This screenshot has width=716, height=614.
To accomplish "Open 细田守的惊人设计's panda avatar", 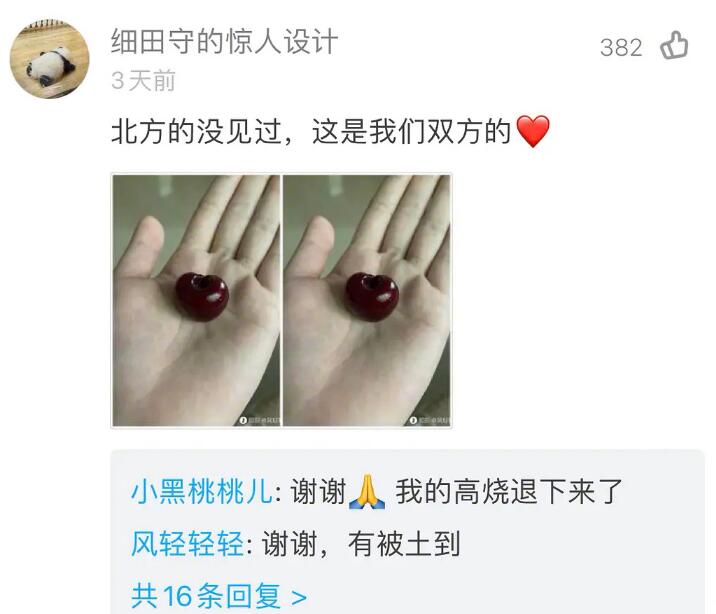I will pyautogui.click(x=49, y=59).
